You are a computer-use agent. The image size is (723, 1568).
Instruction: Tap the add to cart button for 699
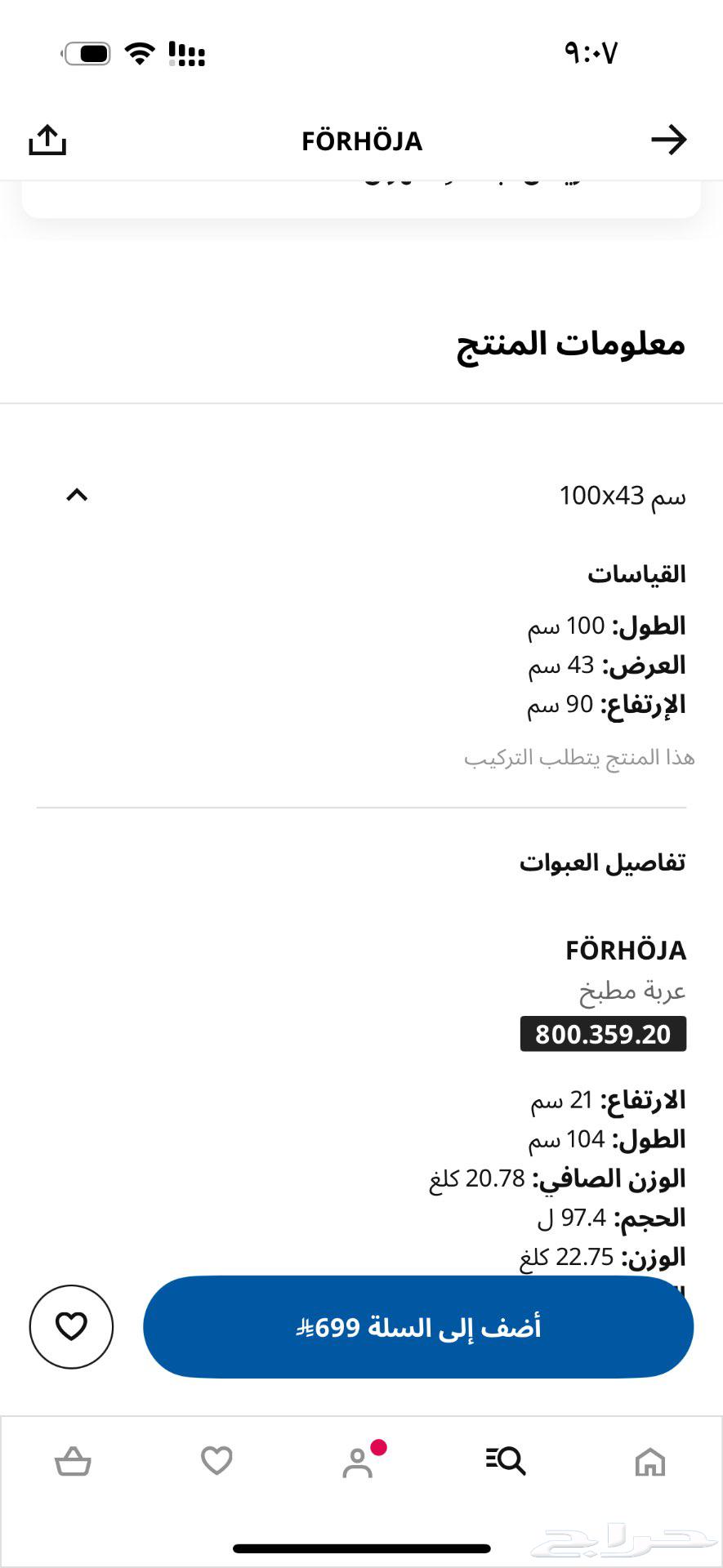pyautogui.click(x=417, y=1326)
